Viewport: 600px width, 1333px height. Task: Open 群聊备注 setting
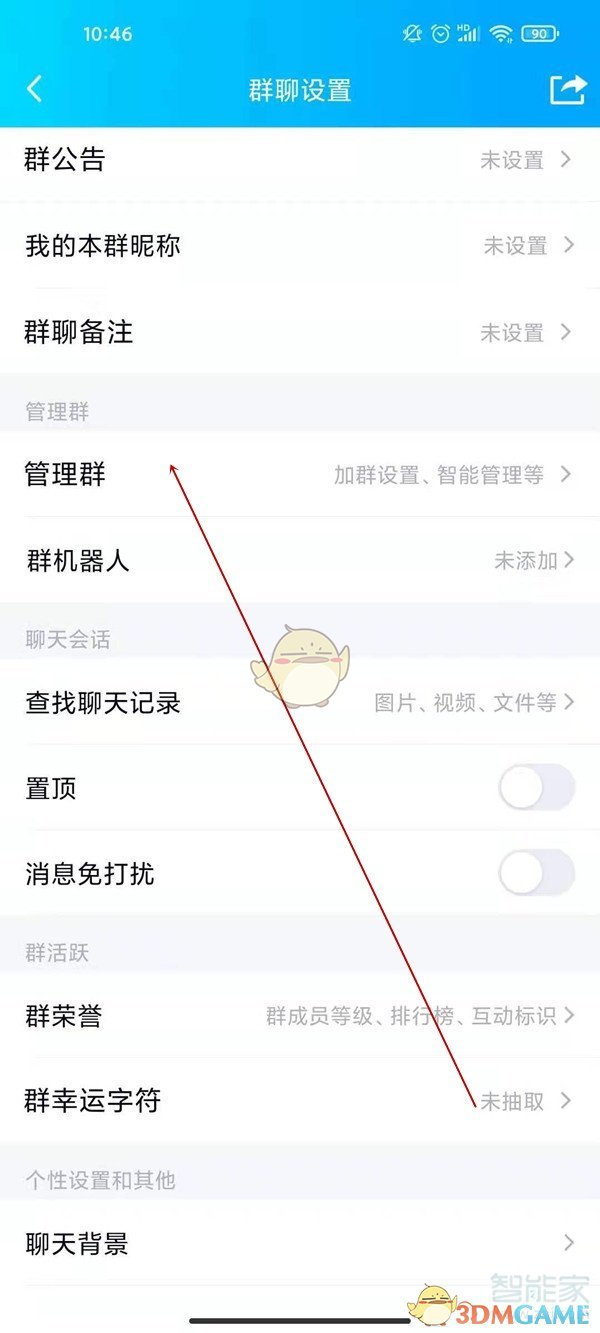tap(300, 332)
